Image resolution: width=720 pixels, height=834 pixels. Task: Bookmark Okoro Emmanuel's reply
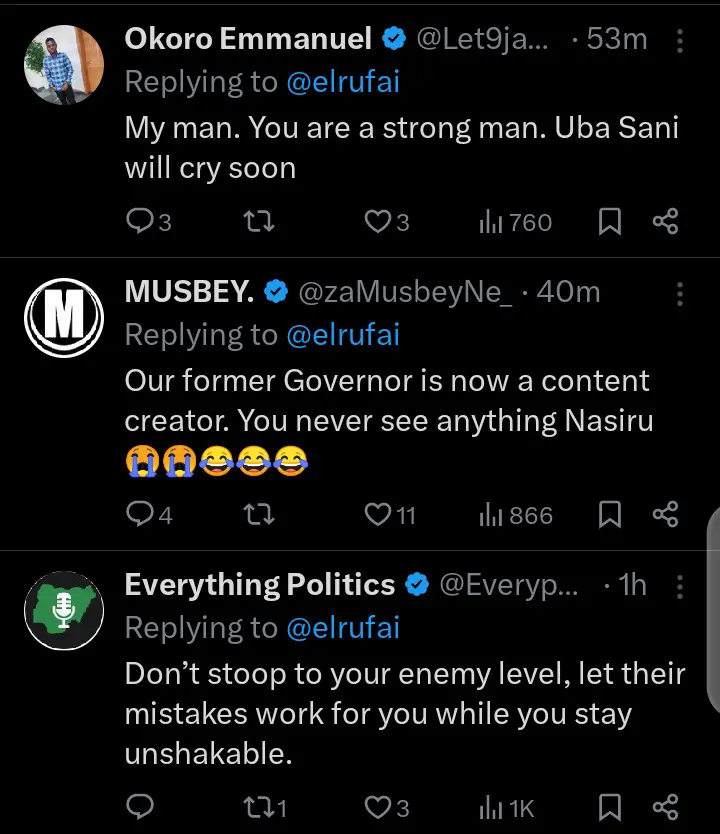(609, 222)
